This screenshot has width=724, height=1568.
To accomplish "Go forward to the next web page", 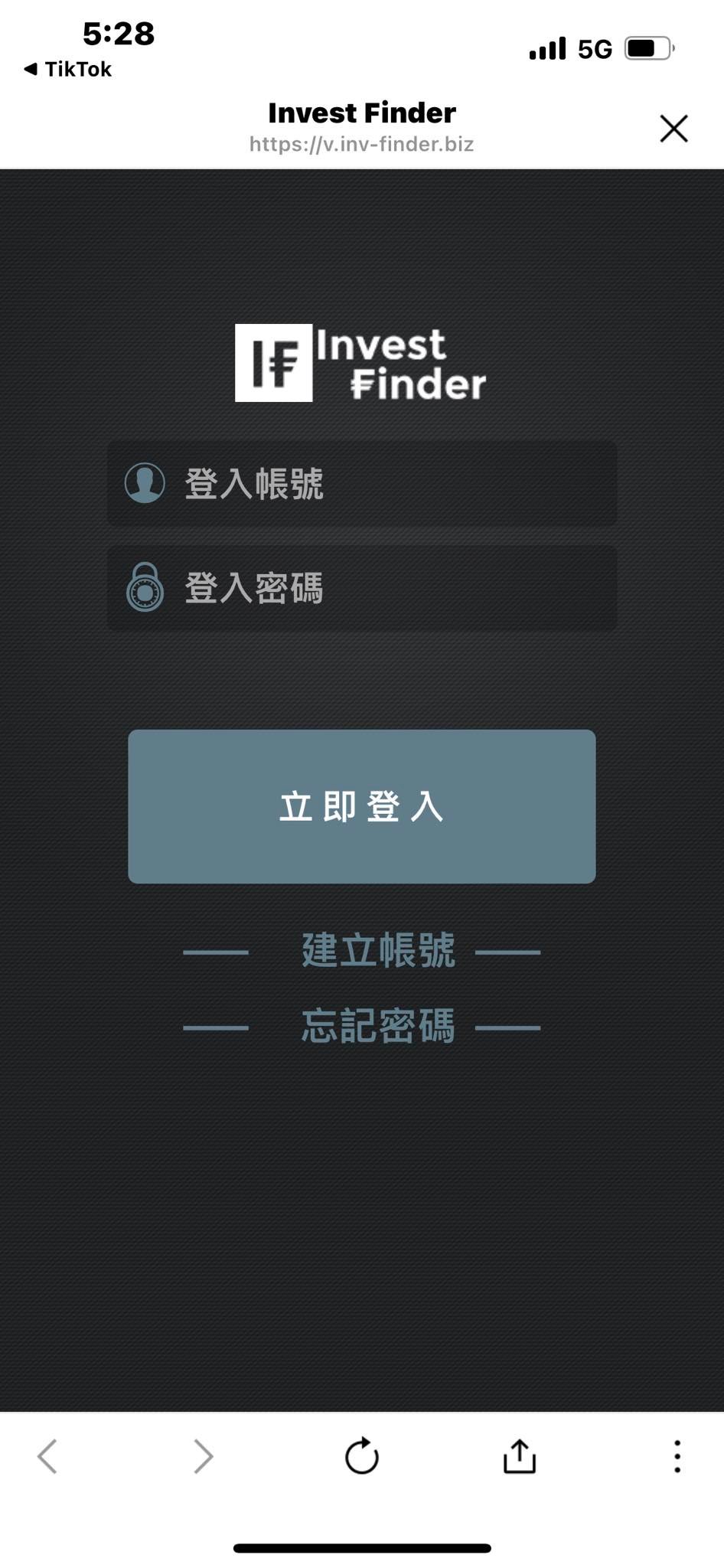I will pos(203,1455).
